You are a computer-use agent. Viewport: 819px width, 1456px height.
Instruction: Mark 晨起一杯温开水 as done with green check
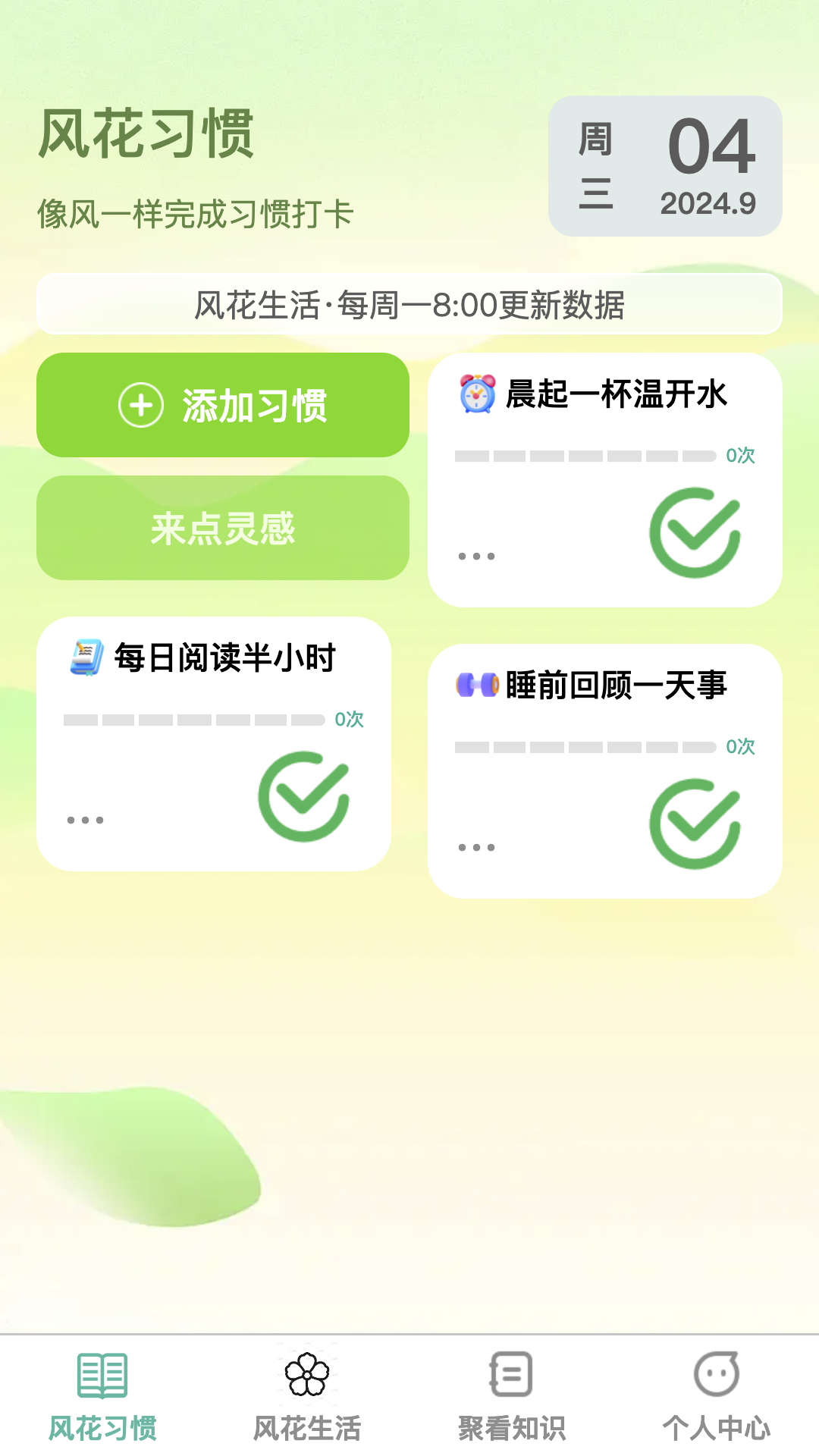click(x=695, y=533)
